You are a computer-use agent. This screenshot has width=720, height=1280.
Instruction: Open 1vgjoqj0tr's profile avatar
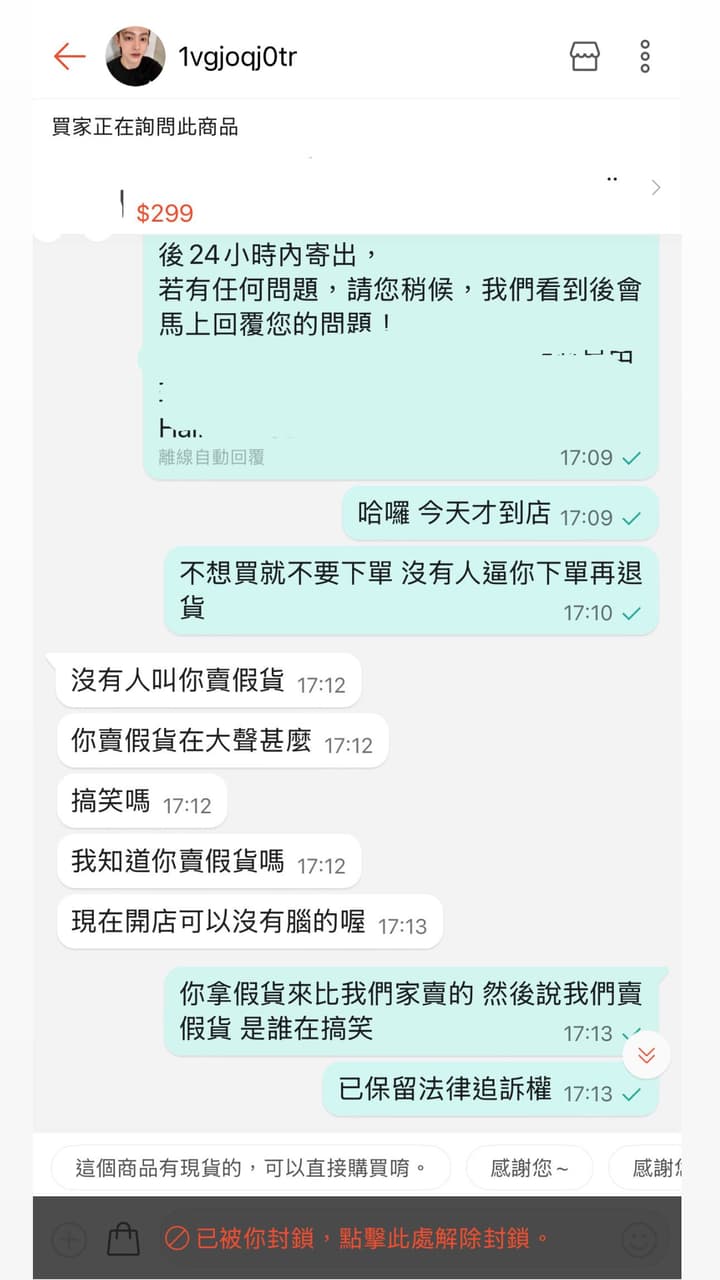(135, 56)
